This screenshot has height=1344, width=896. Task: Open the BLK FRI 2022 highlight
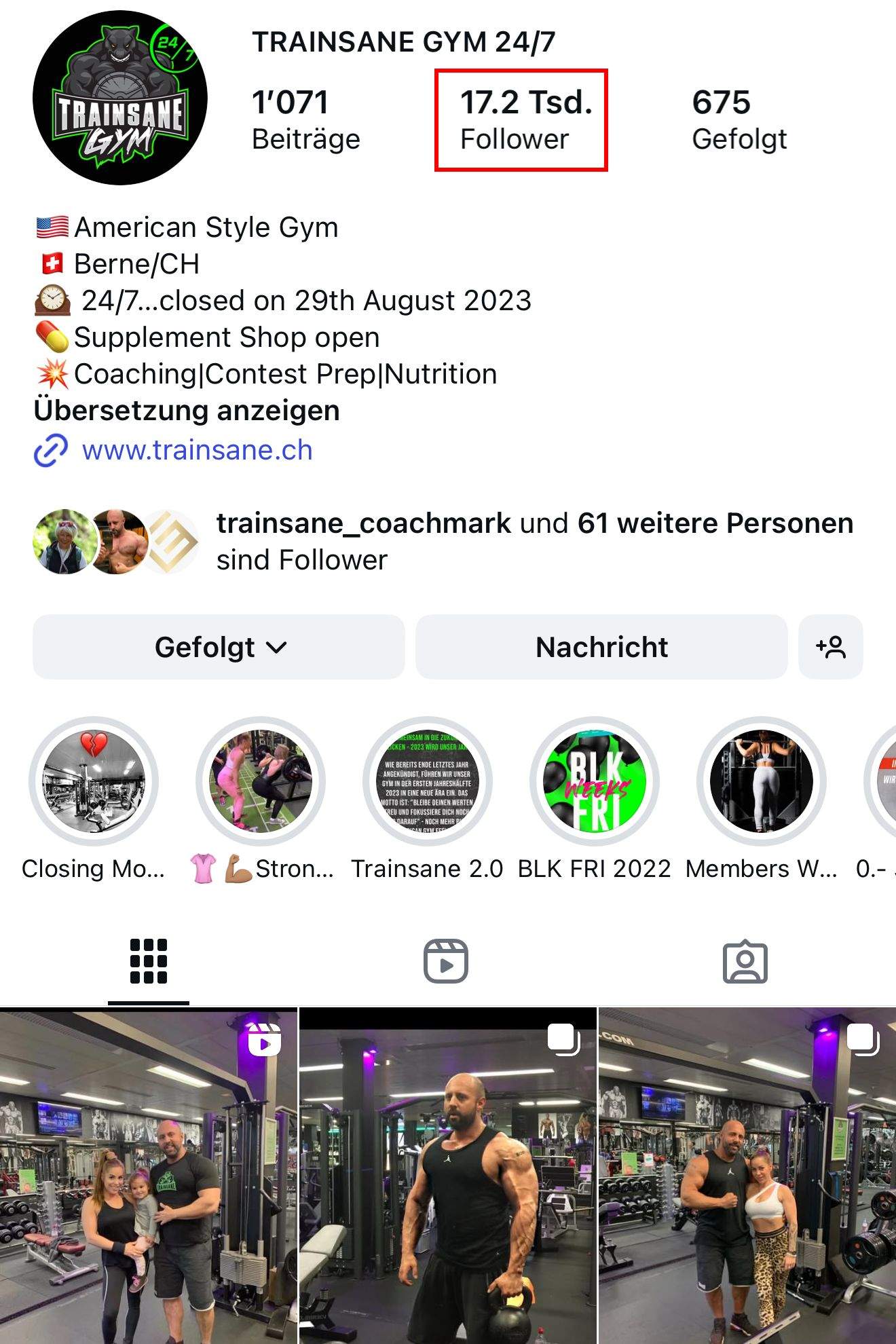[x=594, y=782]
